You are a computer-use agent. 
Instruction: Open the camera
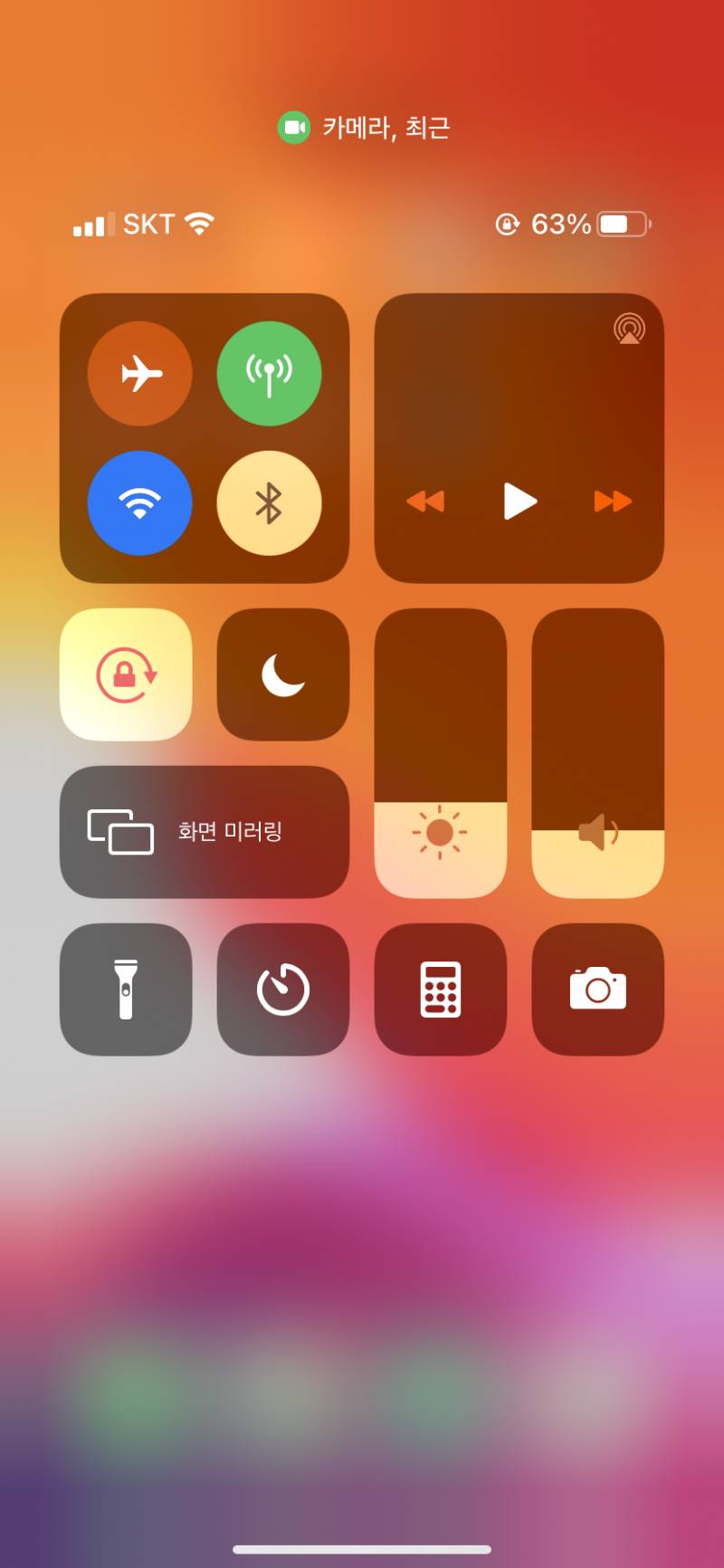pyautogui.click(x=597, y=989)
